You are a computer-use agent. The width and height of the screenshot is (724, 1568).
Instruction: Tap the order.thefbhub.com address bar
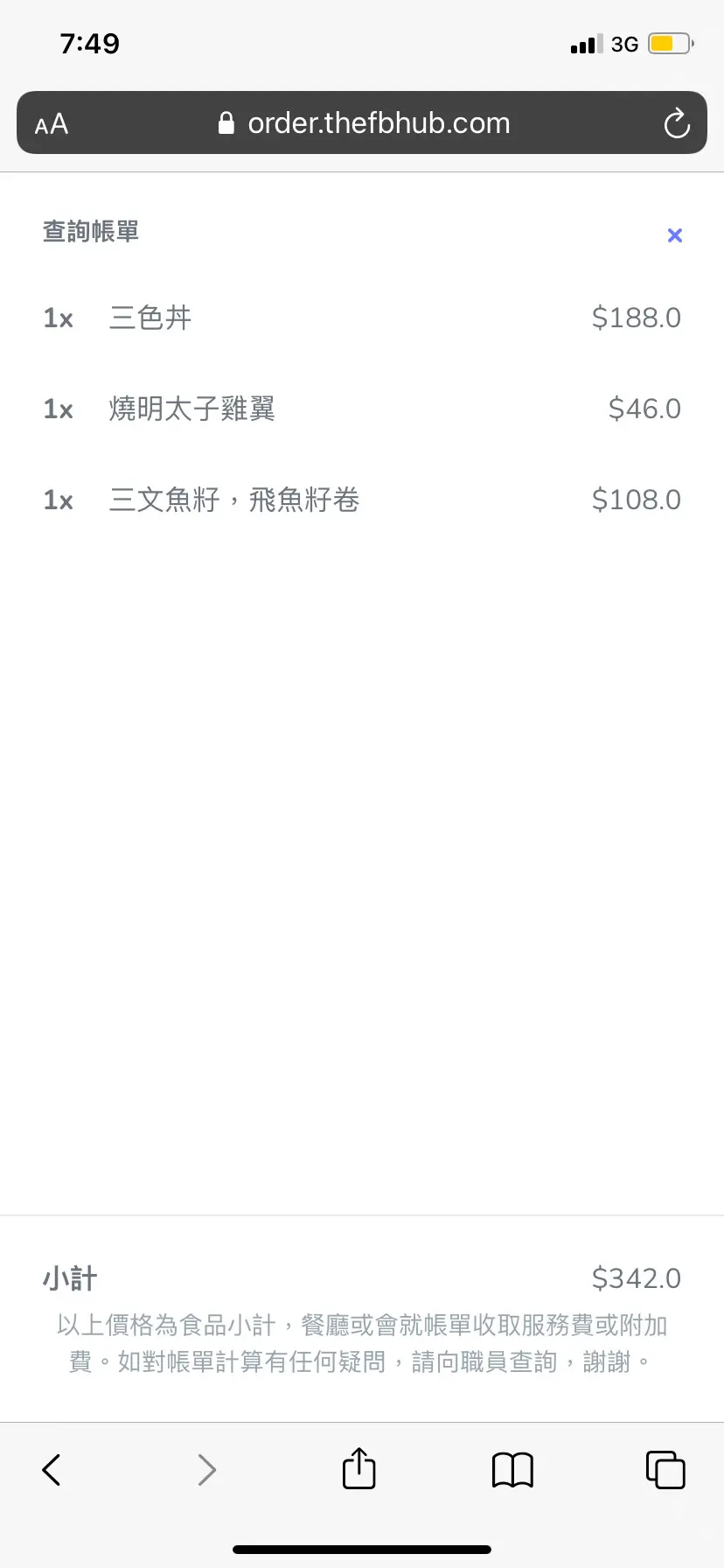[363, 123]
